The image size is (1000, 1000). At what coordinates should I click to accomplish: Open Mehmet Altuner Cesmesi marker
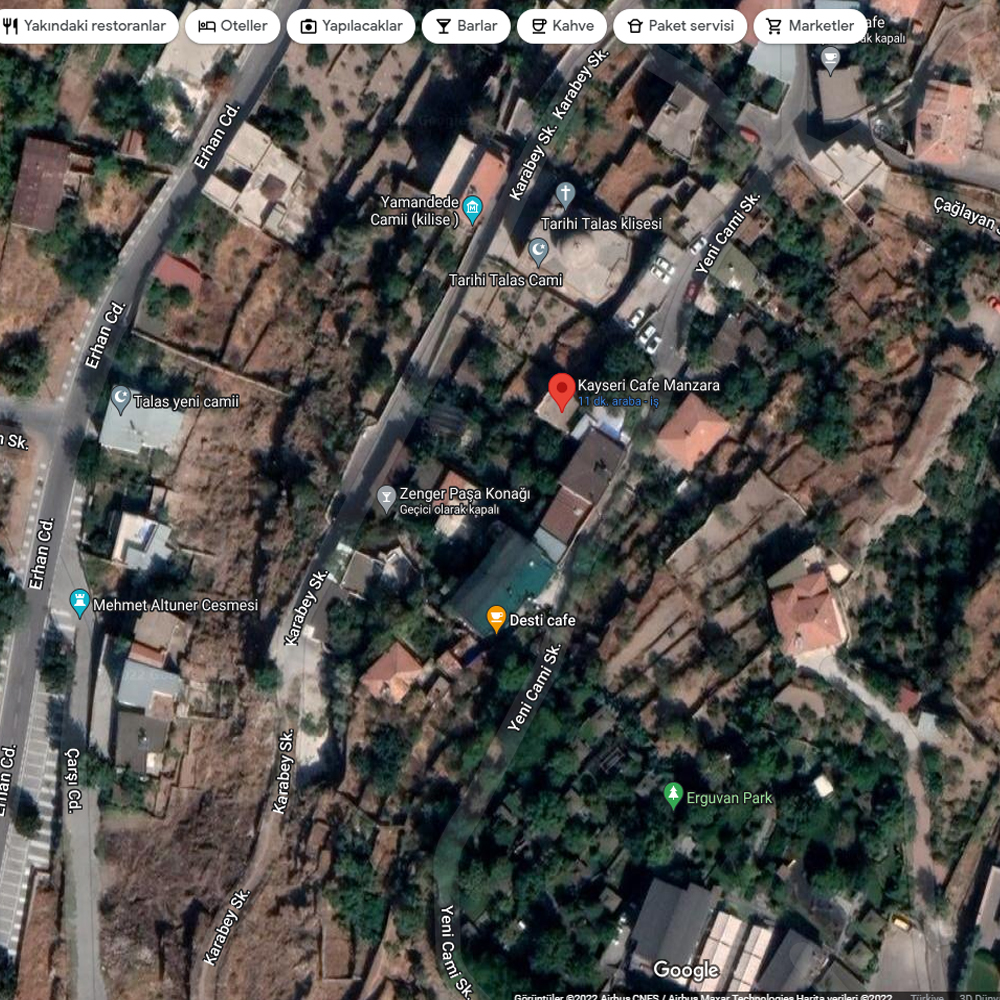click(x=80, y=603)
